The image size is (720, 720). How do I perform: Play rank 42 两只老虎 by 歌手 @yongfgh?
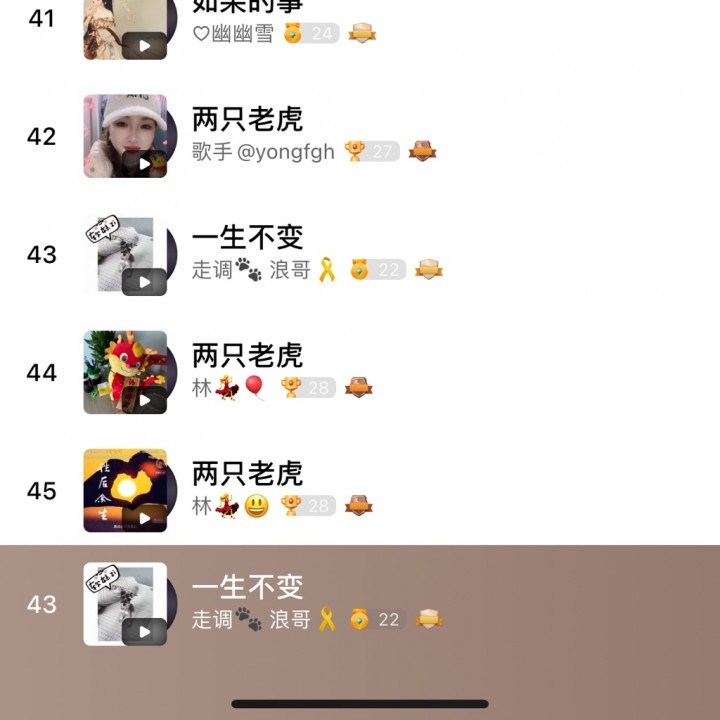tap(145, 164)
